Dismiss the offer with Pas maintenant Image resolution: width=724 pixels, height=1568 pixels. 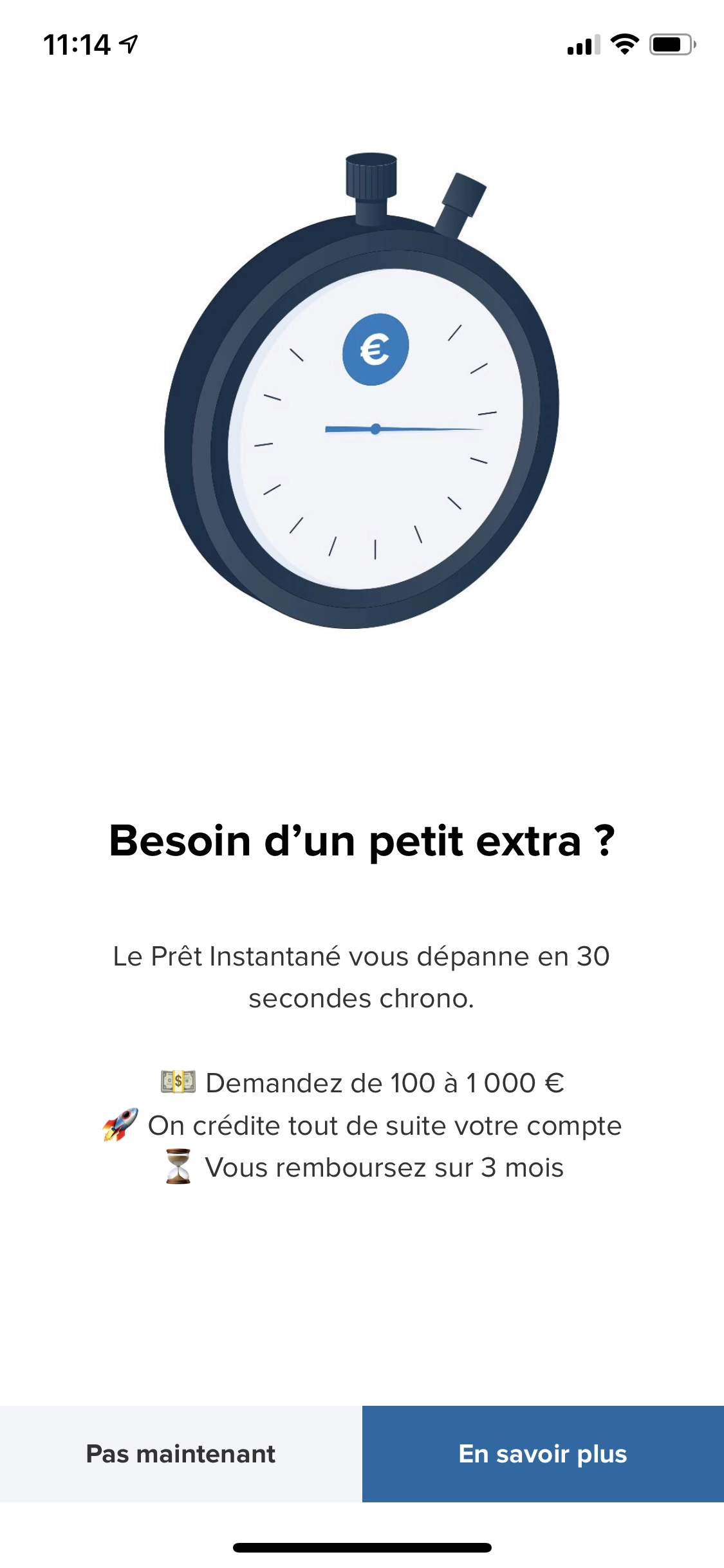coord(181,1453)
